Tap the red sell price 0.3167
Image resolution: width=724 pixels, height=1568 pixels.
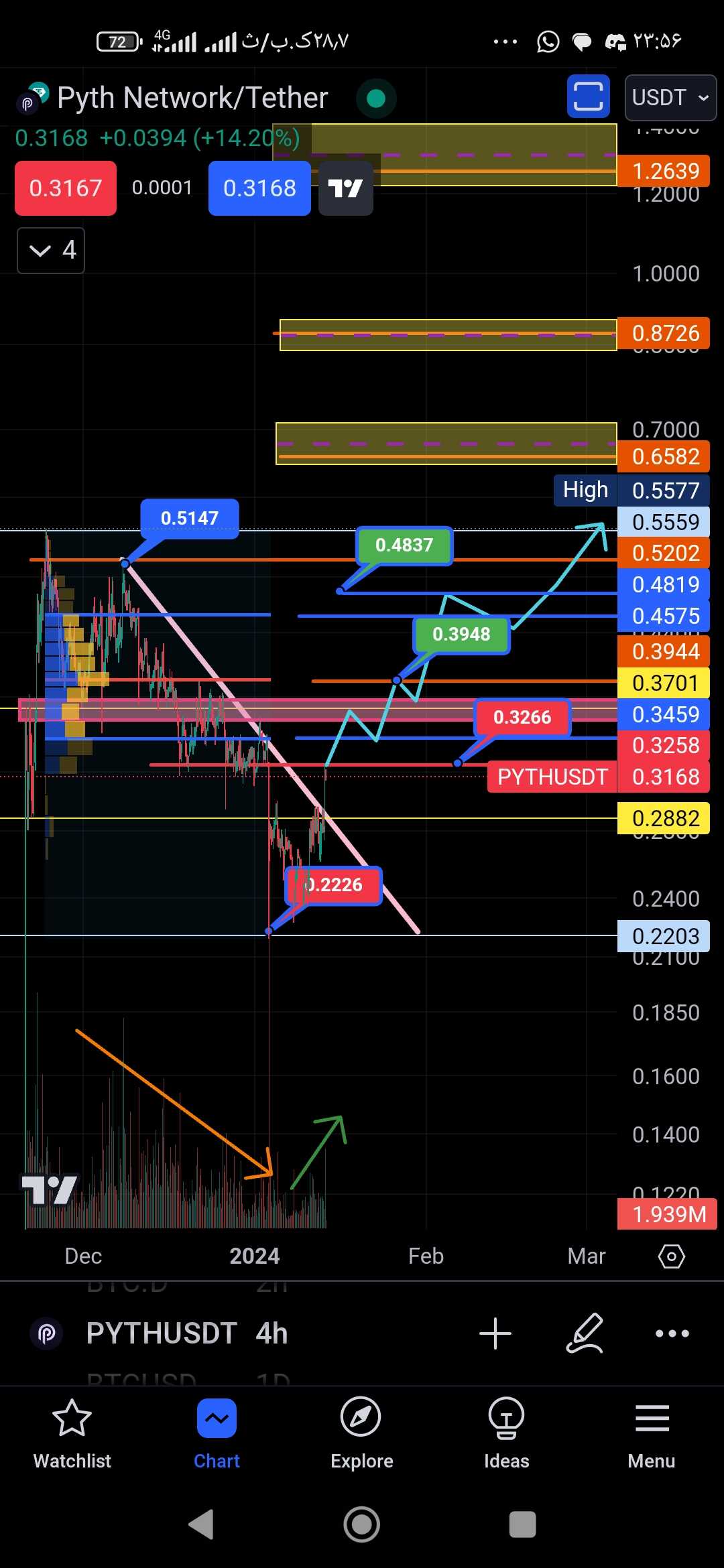click(x=66, y=188)
